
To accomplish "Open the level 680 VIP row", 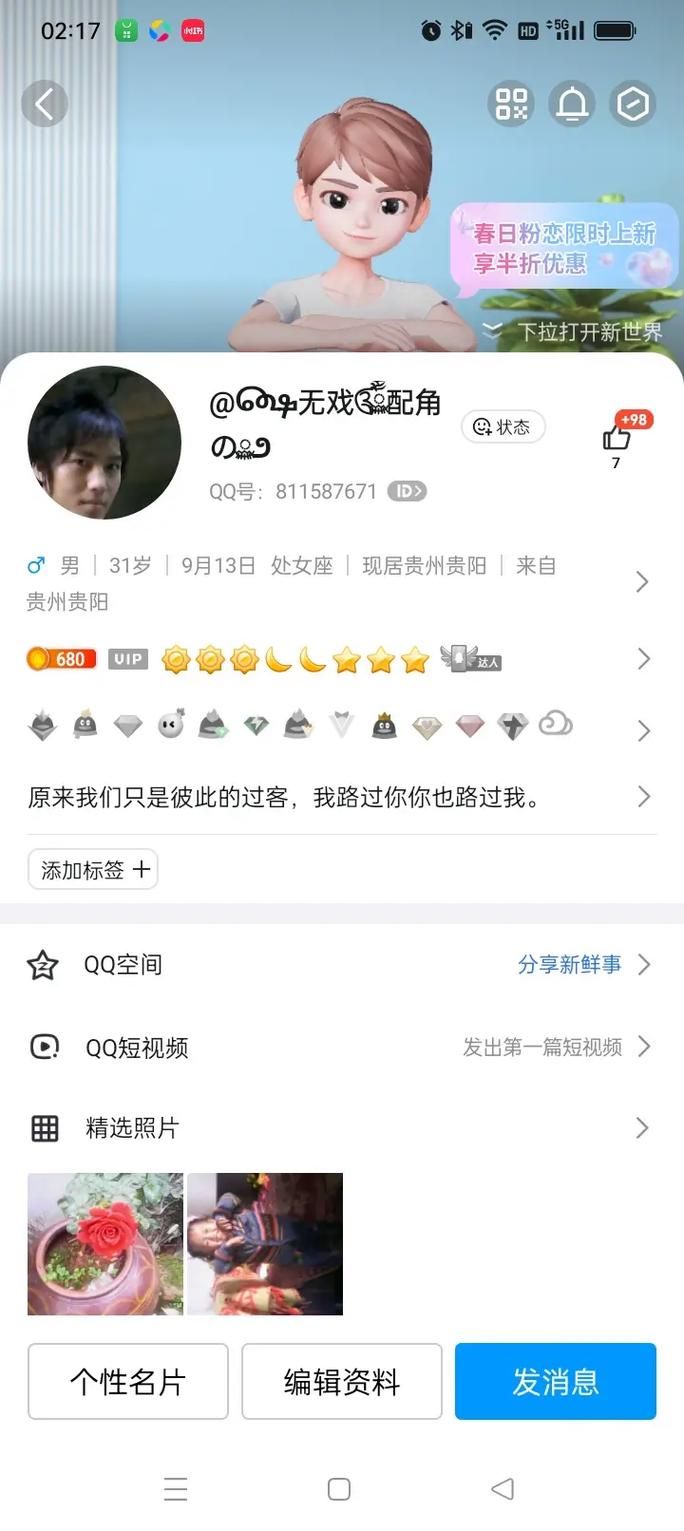I will click(x=340, y=659).
